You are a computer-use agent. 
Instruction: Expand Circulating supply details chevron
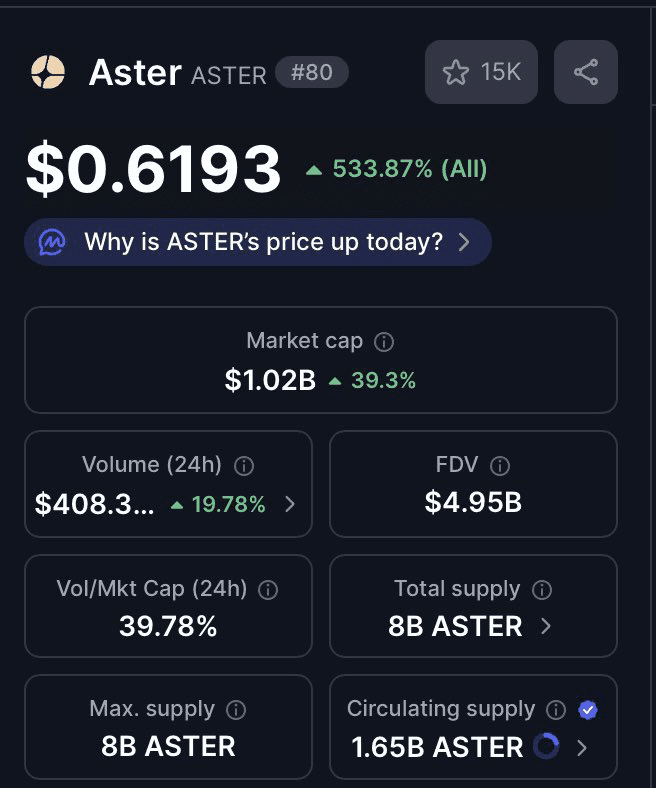583,747
